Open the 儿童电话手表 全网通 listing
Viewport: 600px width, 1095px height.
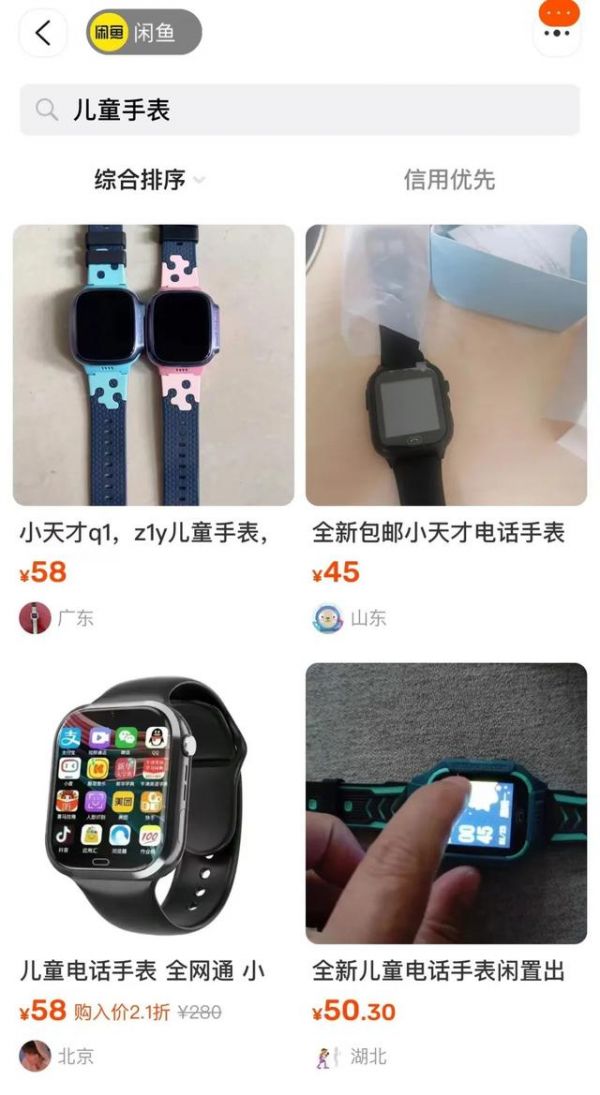[x=153, y=805]
